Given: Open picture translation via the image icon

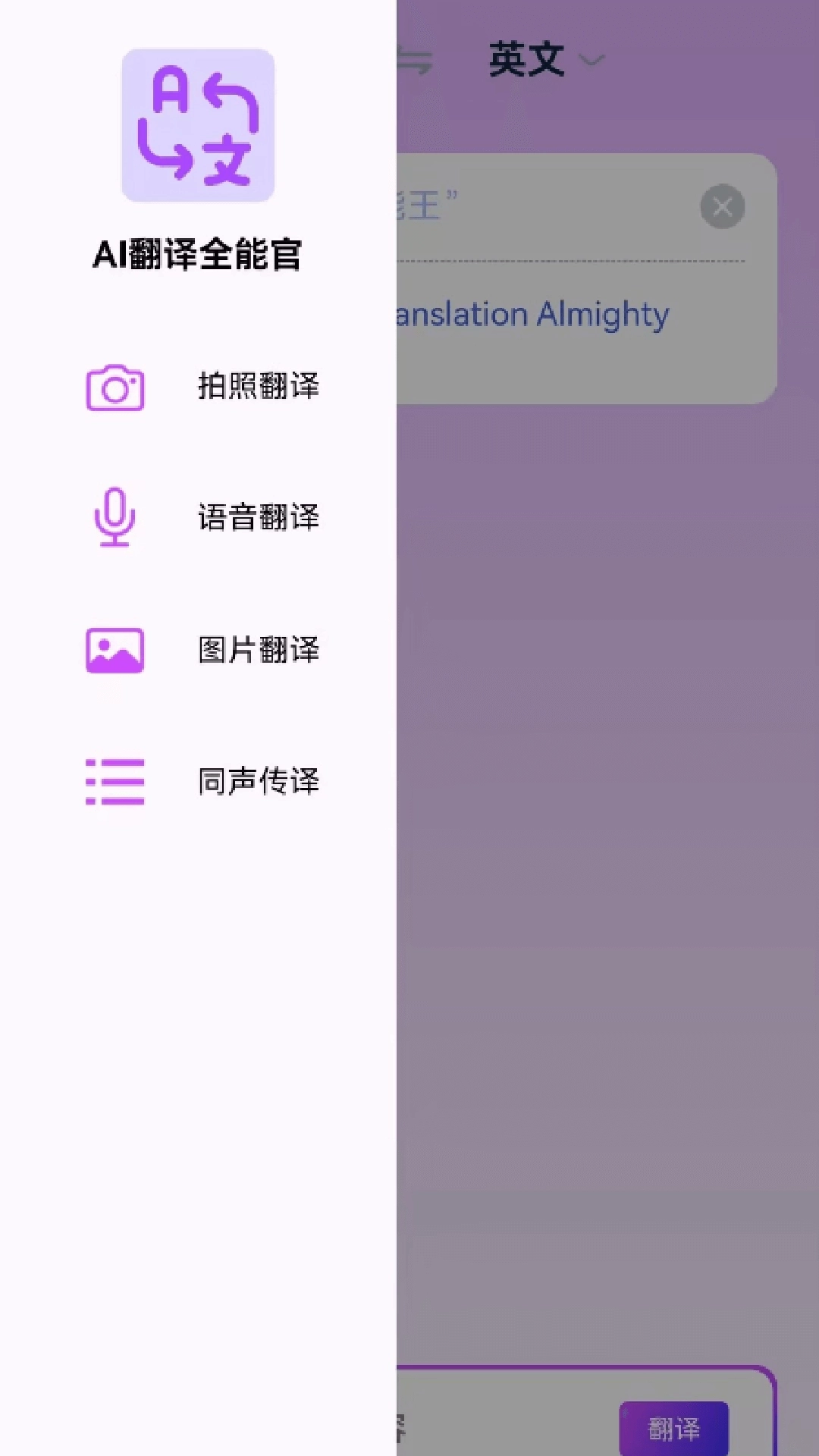Looking at the screenshot, I should [x=114, y=651].
